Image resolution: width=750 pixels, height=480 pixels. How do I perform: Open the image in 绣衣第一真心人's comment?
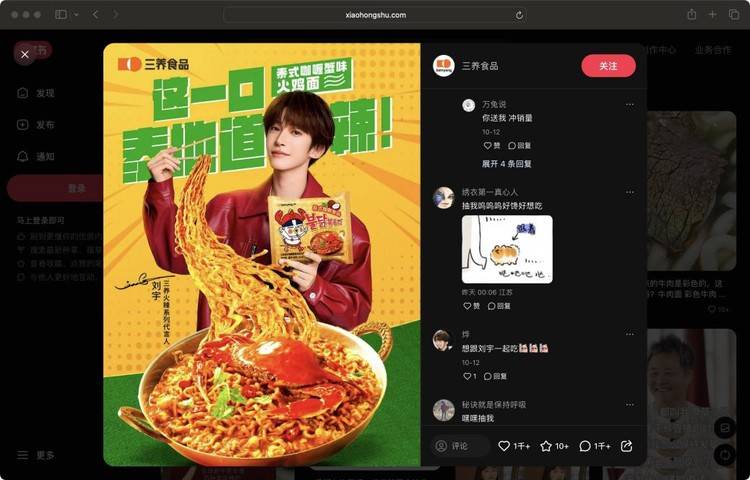point(507,249)
